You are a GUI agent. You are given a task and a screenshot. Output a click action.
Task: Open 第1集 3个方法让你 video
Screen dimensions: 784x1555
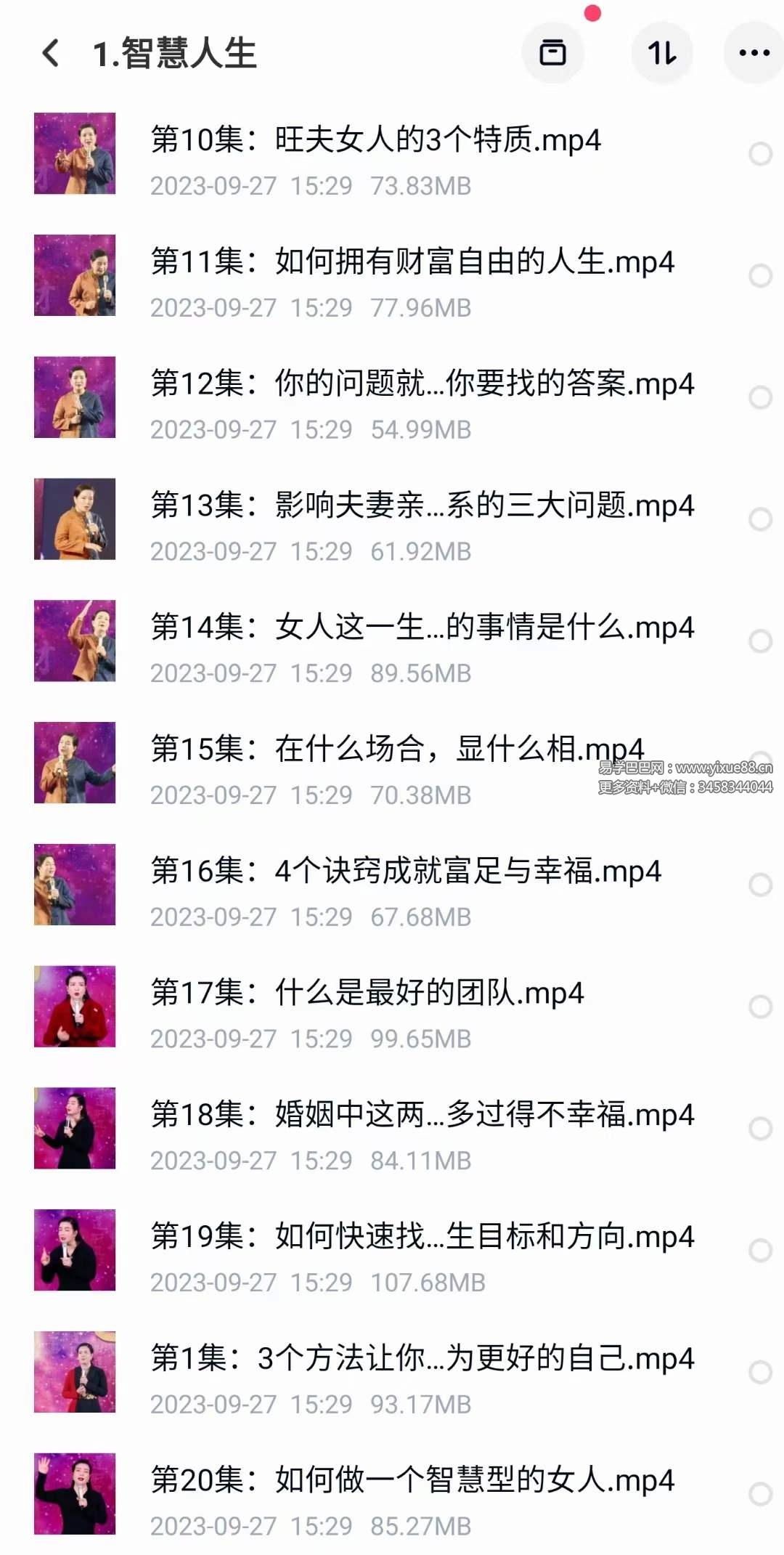422,1358
